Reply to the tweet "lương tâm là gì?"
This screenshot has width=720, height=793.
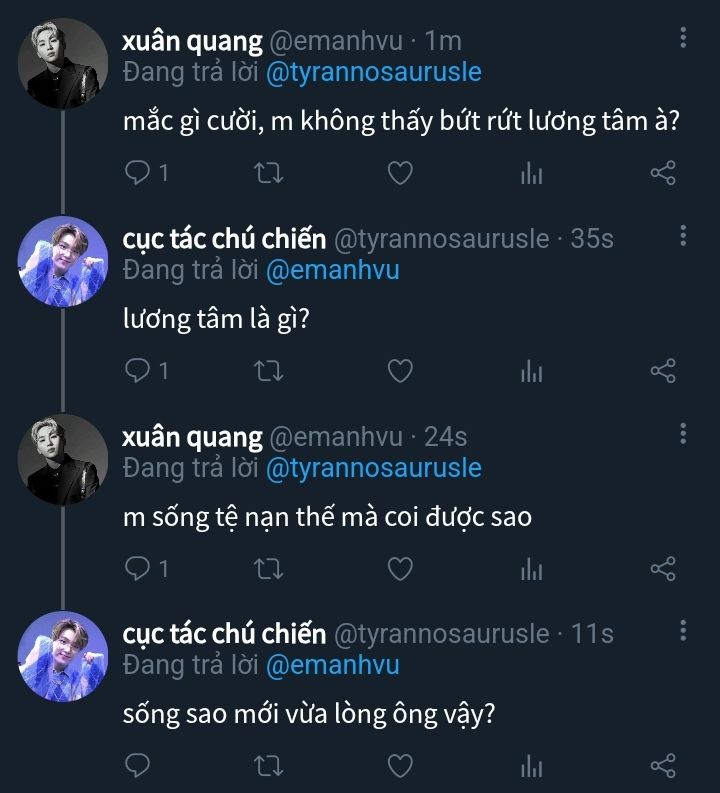click(137, 371)
